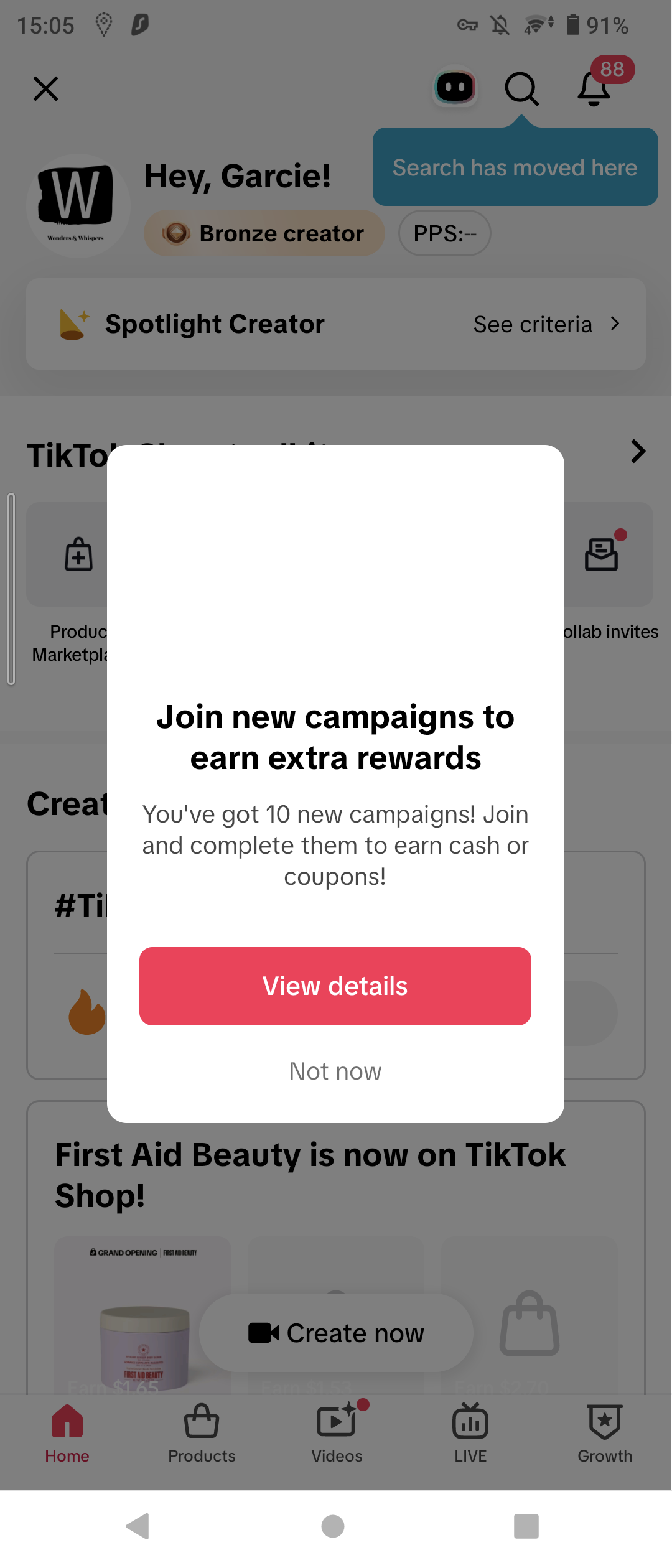Viewport: 672px width, 1568px height.
Task: Tap the PPS chip
Action: 444,233
